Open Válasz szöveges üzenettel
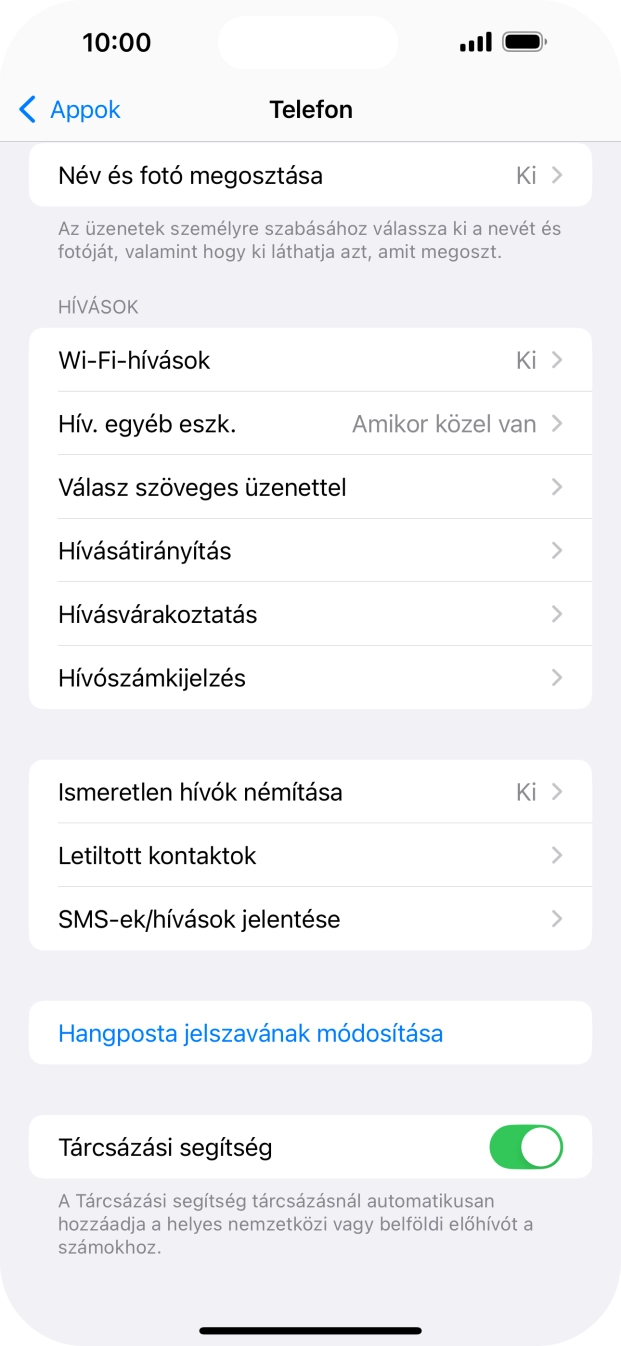Viewport: 621px width, 1346px height. pyautogui.click(x=310, y=487)
